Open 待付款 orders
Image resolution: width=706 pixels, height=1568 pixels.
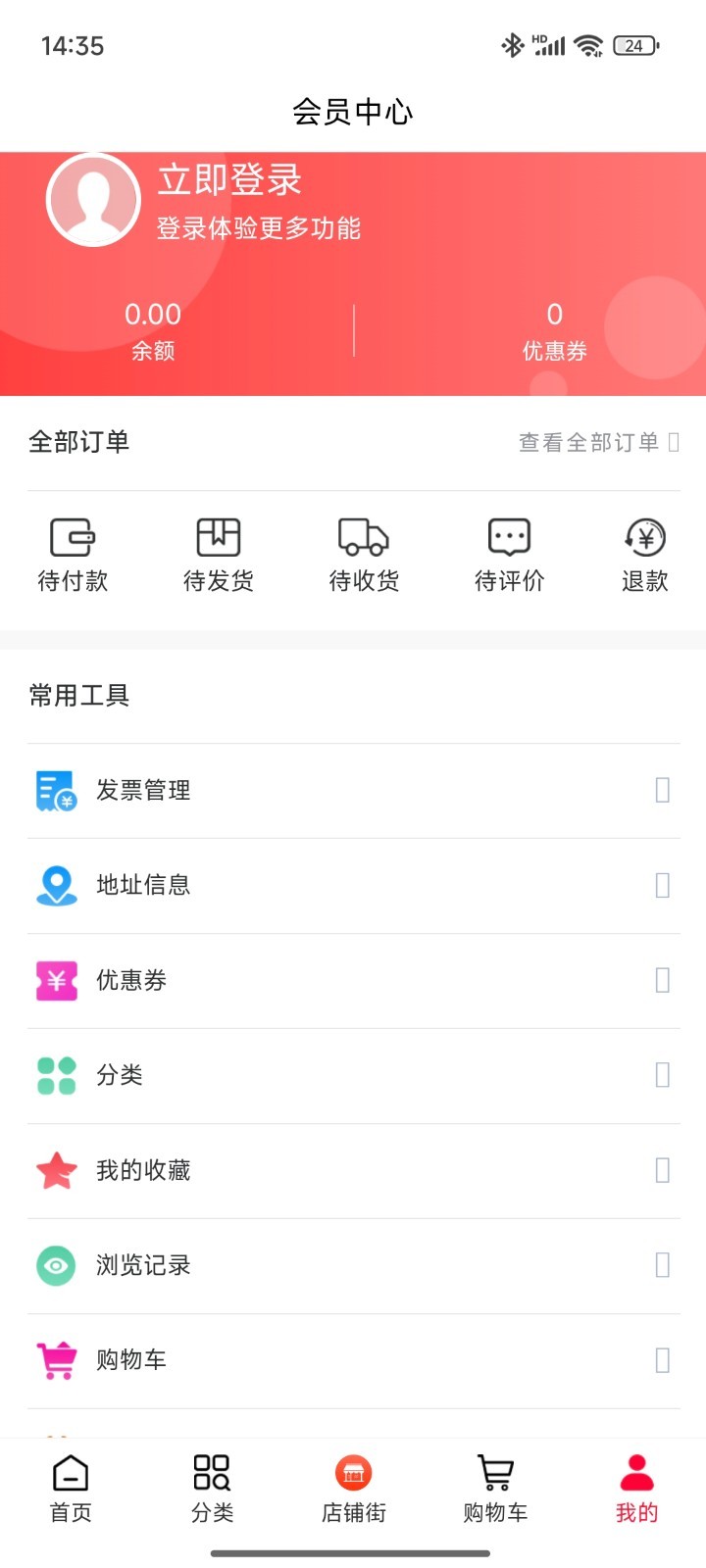[73, 555]
